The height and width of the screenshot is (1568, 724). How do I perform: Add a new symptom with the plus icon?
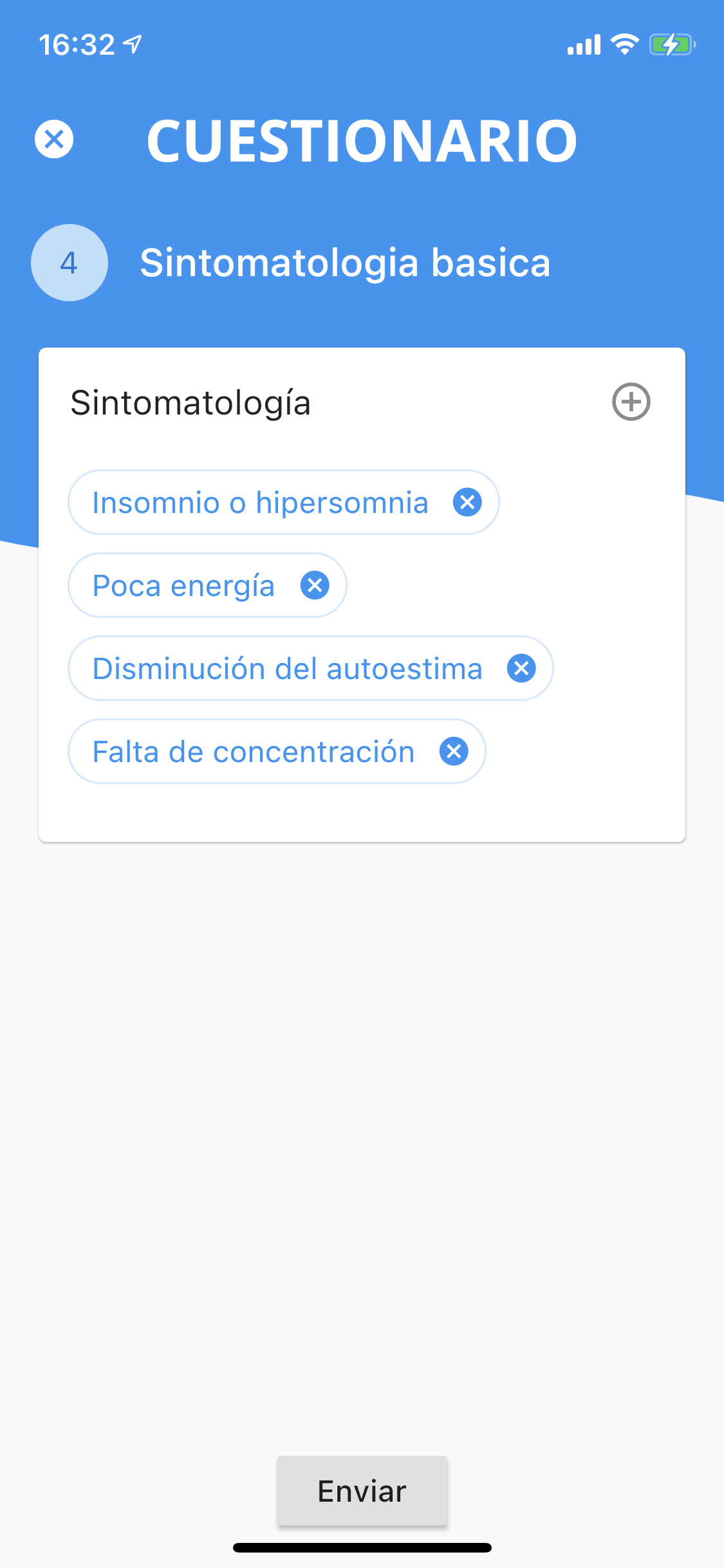(x=631, y=402)
